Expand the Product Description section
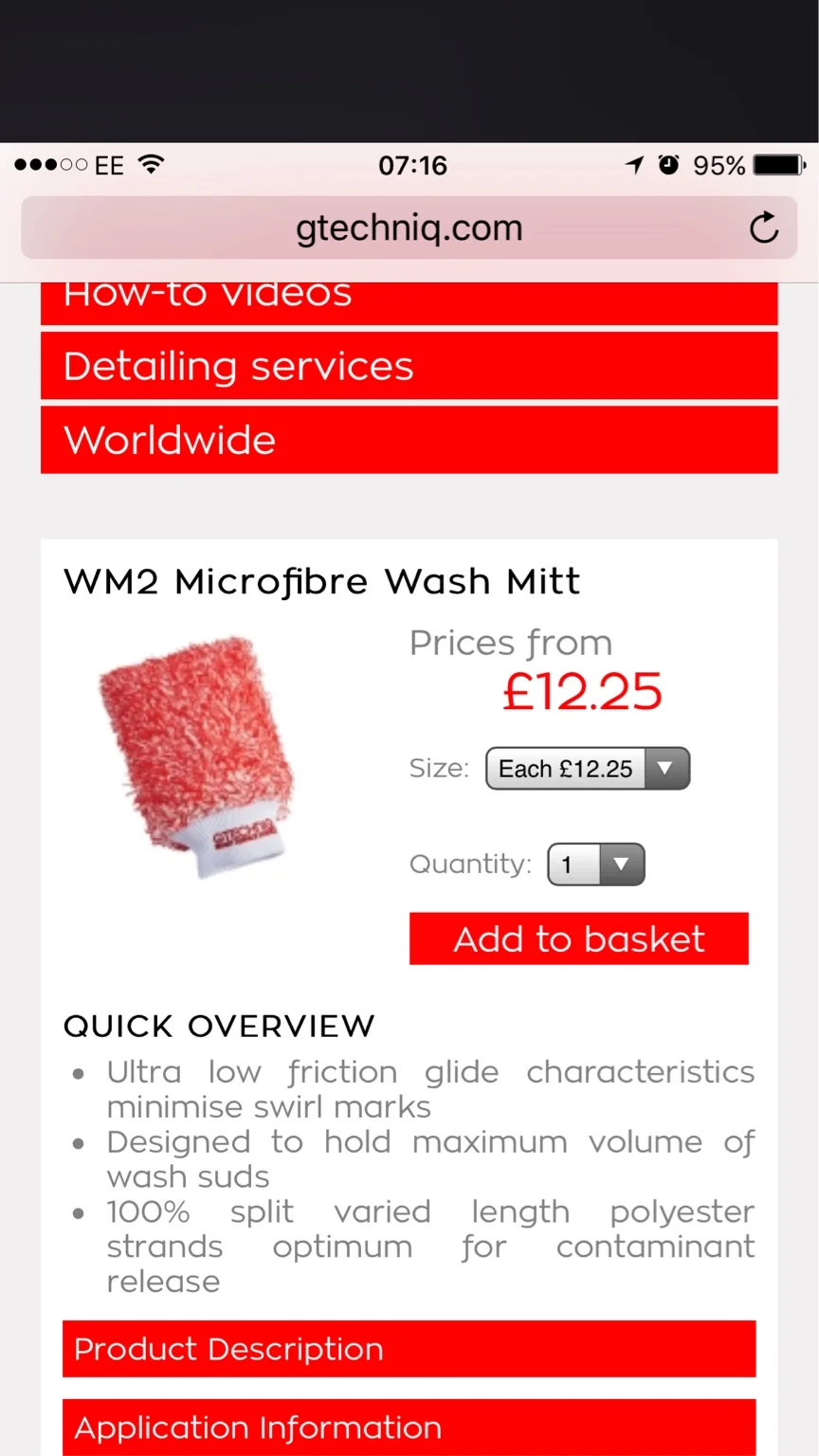 [409, 1349]
